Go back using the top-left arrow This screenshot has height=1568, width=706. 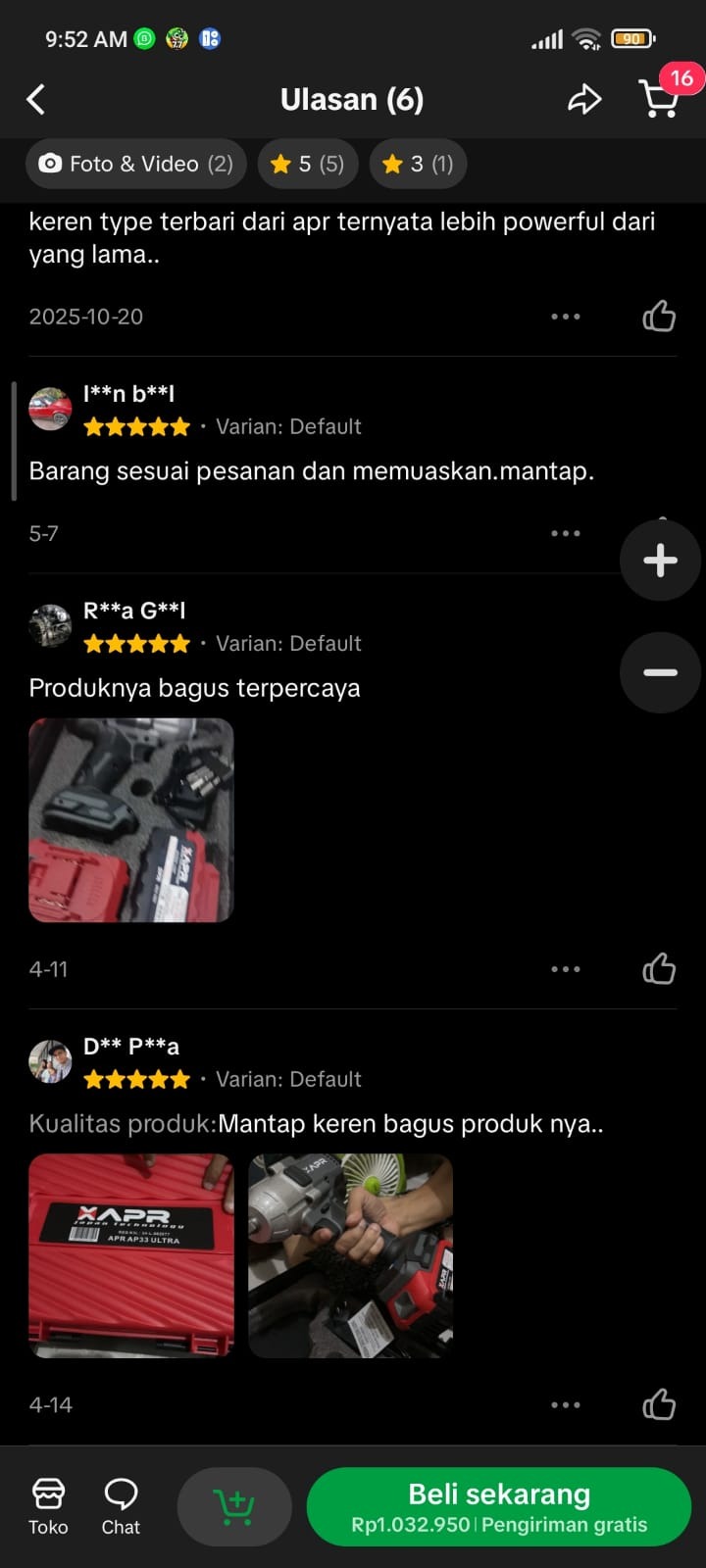pos(36,99)
